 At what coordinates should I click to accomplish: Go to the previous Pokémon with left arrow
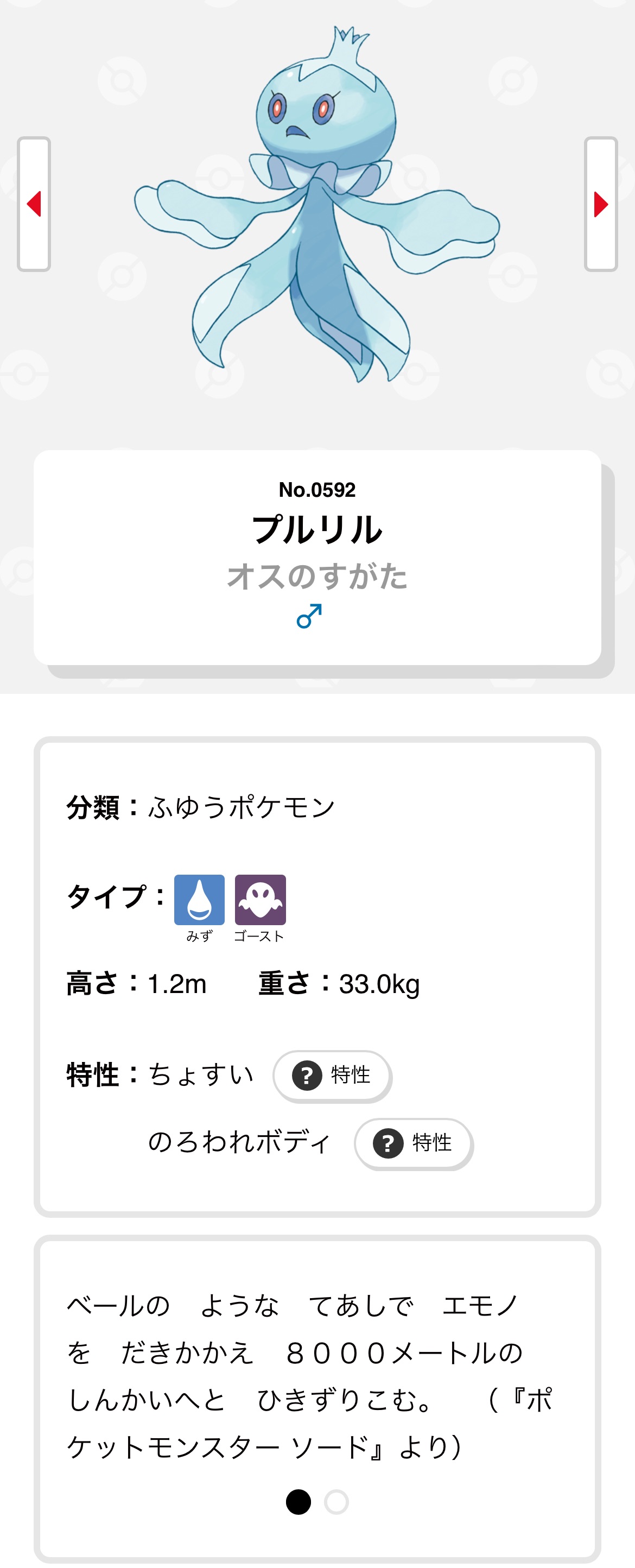(34, 204)
